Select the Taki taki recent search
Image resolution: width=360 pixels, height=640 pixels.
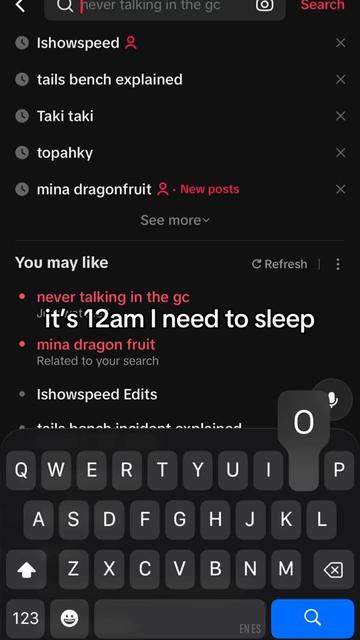click(x=65, y=116)
